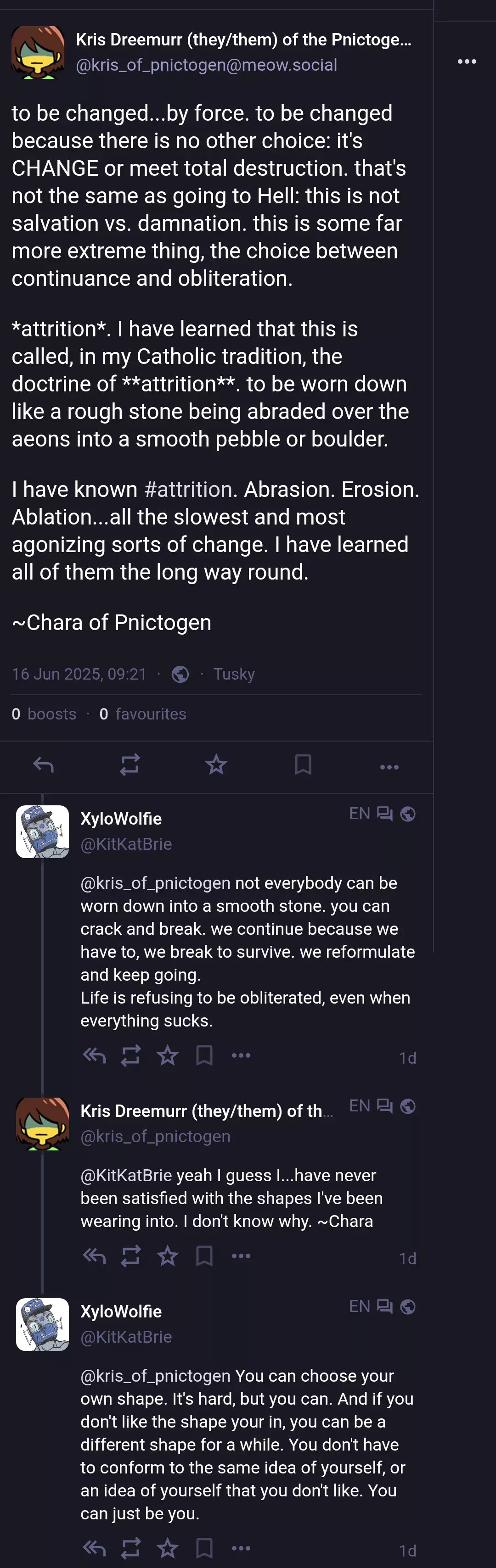This screenshot has height=1568, width=496.
Task: Open the Tusky application link
Action: 234,674
